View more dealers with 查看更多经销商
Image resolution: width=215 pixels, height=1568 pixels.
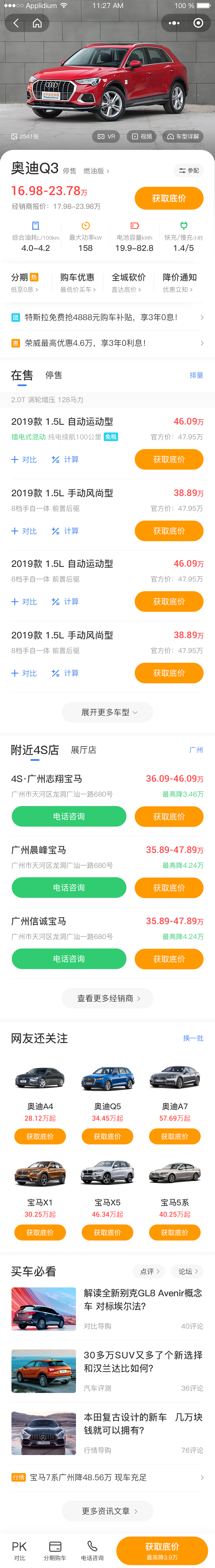[x=107, y=998]
